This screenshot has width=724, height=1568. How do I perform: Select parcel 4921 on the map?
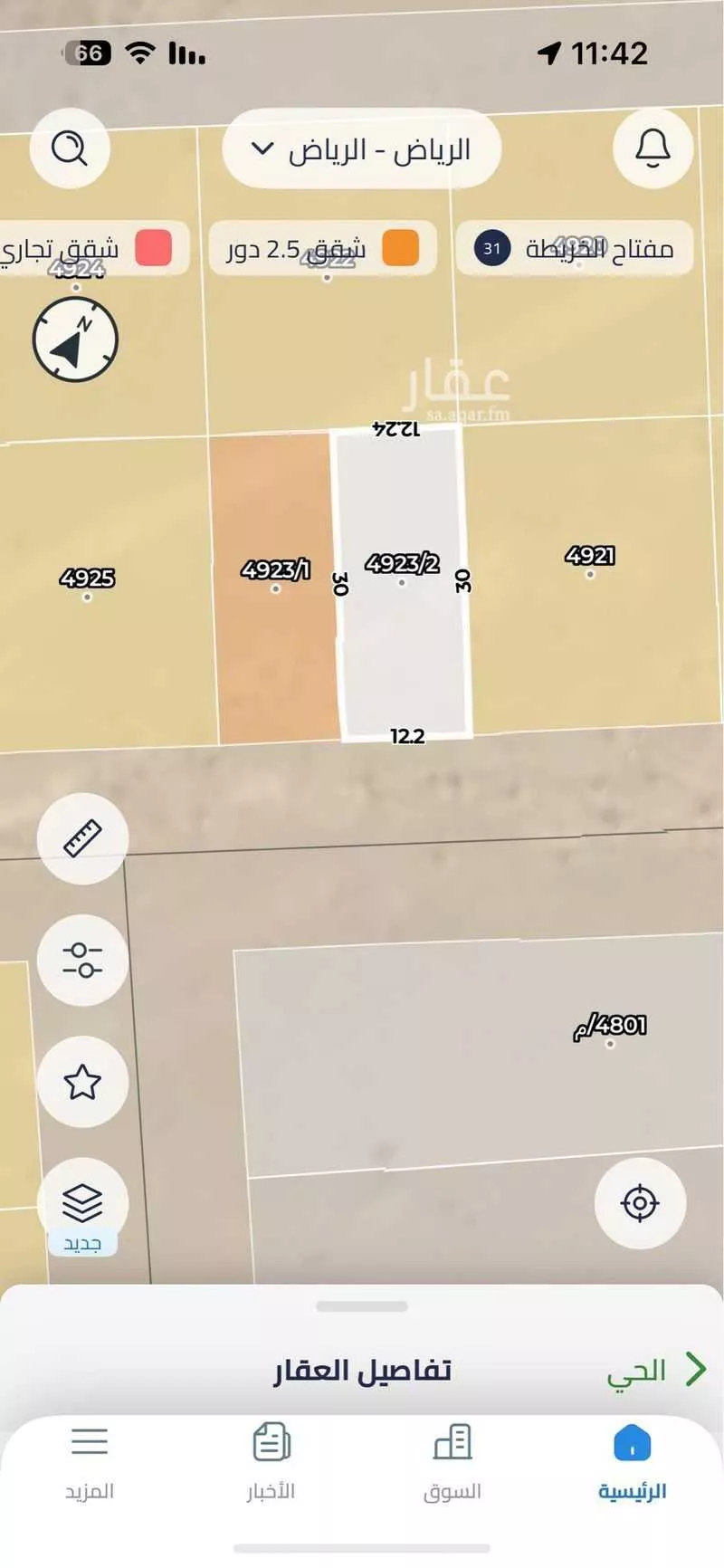pos(590,561)
